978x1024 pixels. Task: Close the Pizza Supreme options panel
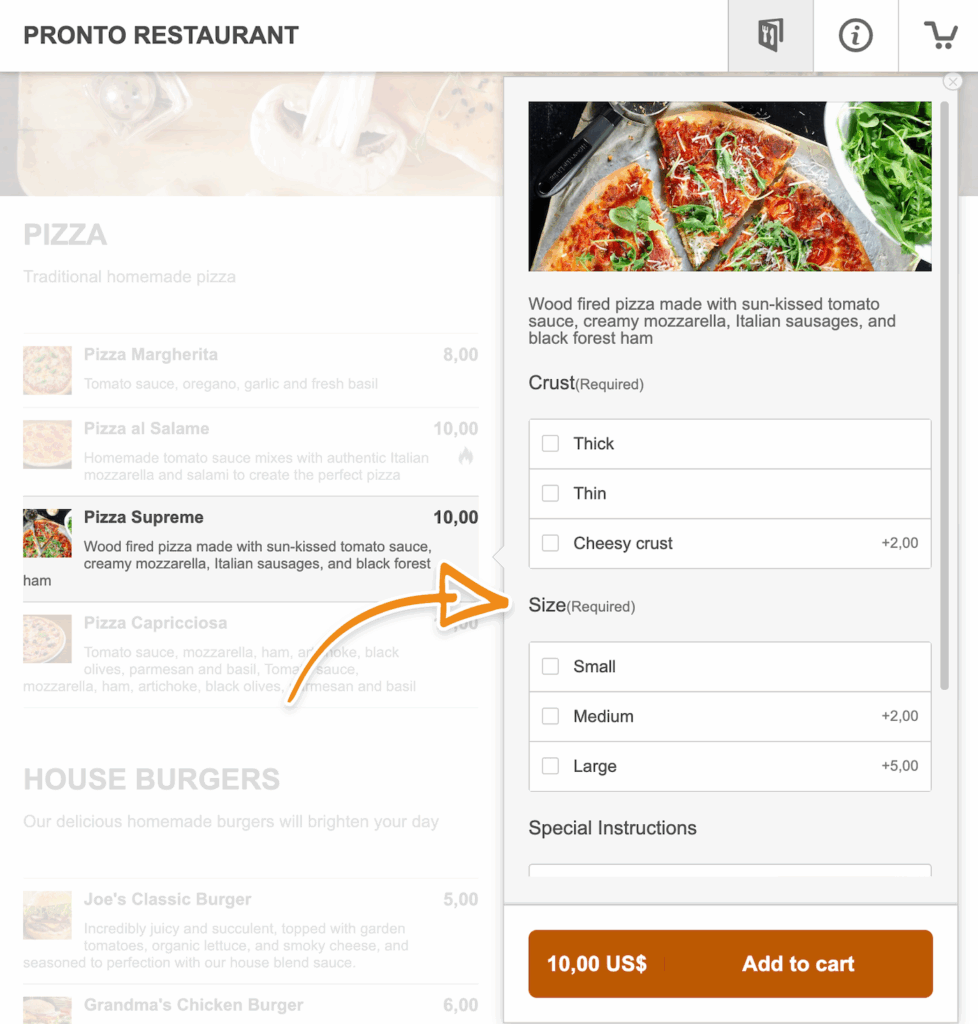click(x=953, y=82)
